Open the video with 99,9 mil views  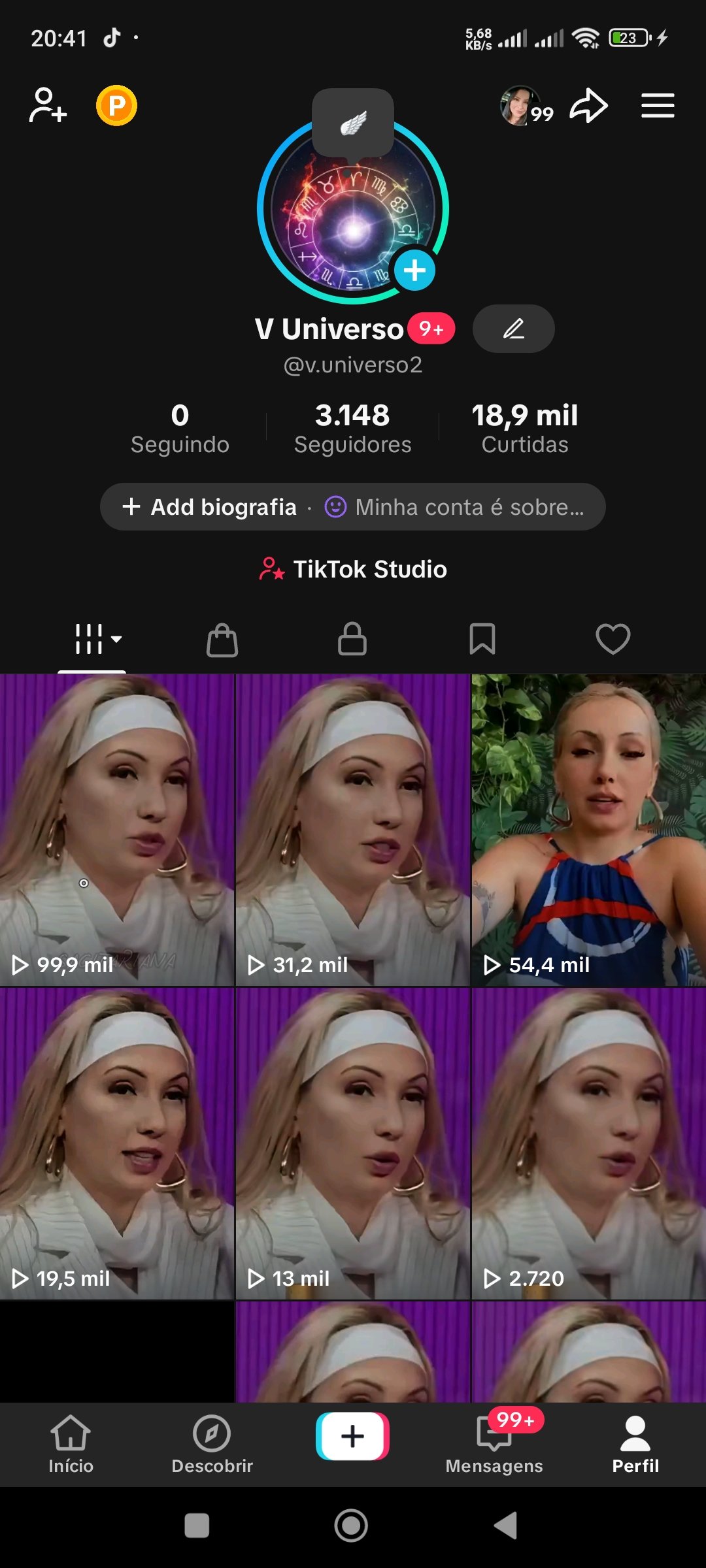117,830
